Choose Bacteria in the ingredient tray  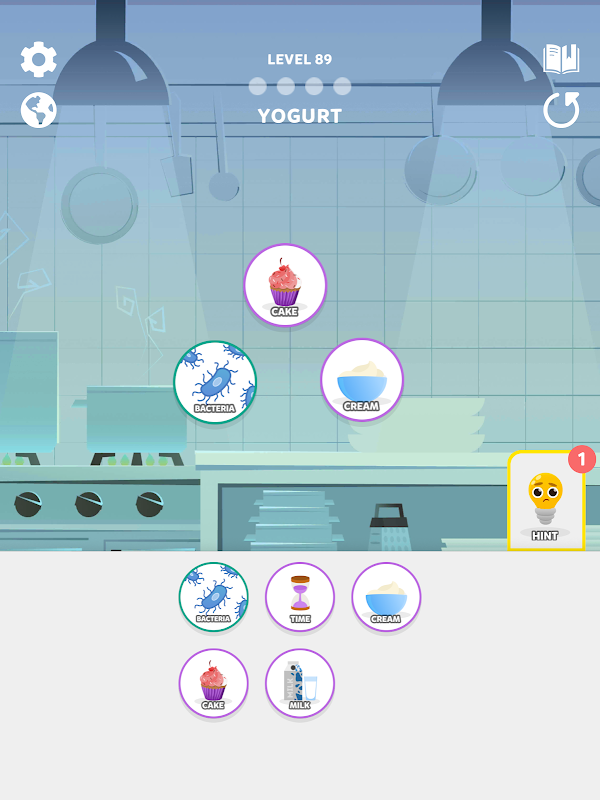[x=214, y=597]
